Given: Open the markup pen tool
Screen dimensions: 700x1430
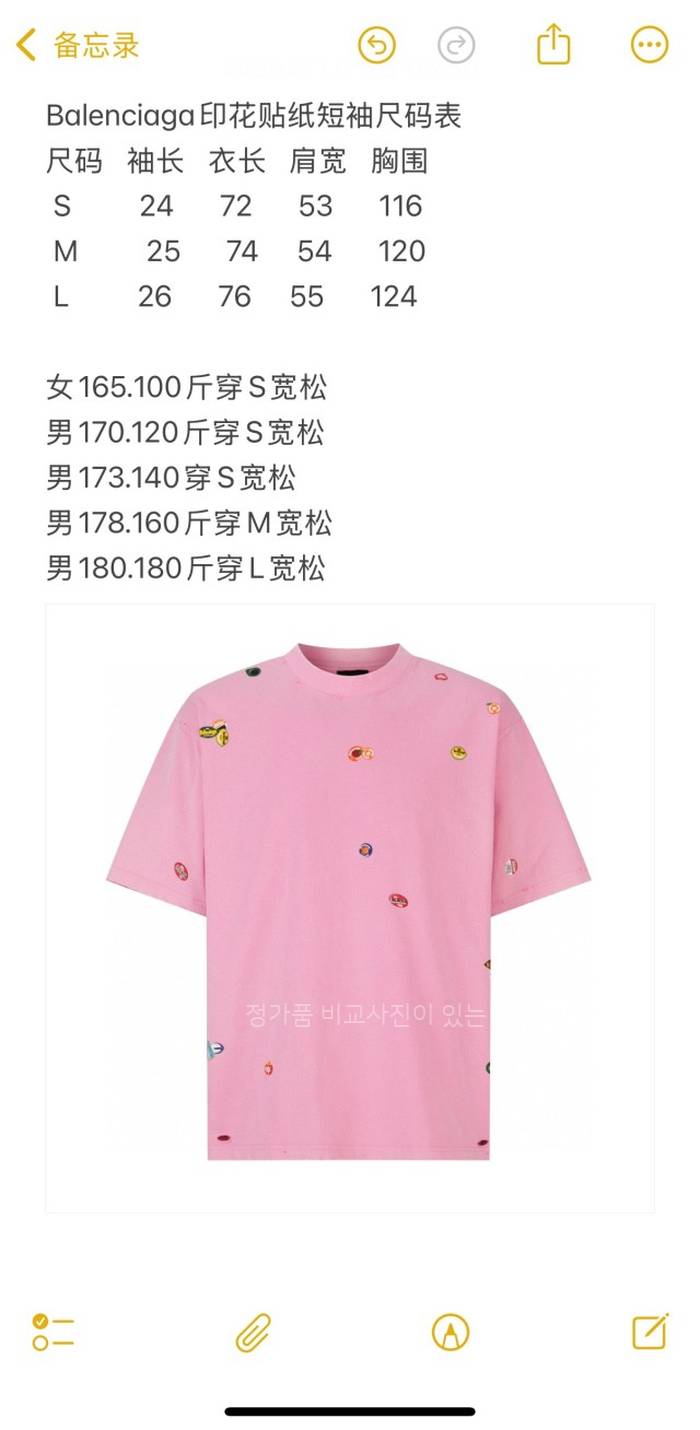Looking at the screenshot, I should point(450,1332).
